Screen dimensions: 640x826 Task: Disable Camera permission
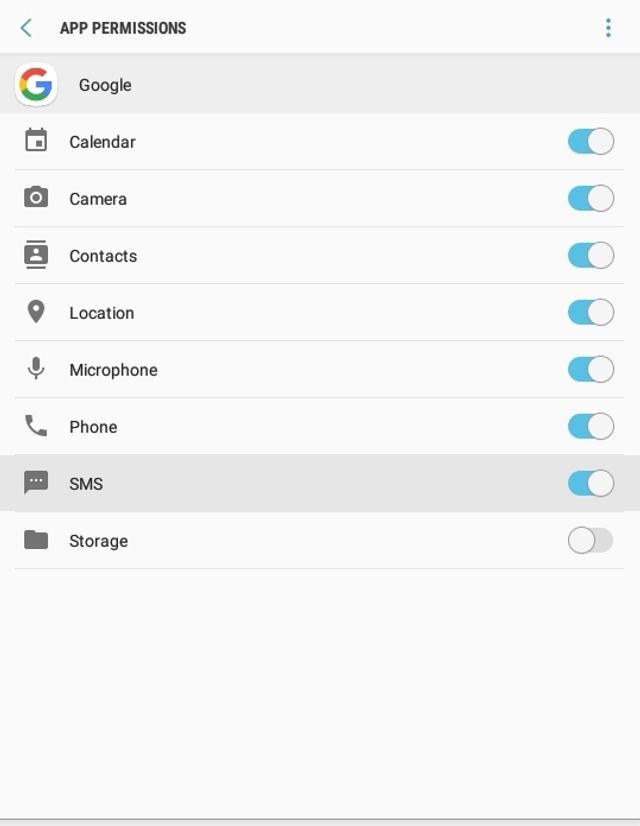point(590,199)
